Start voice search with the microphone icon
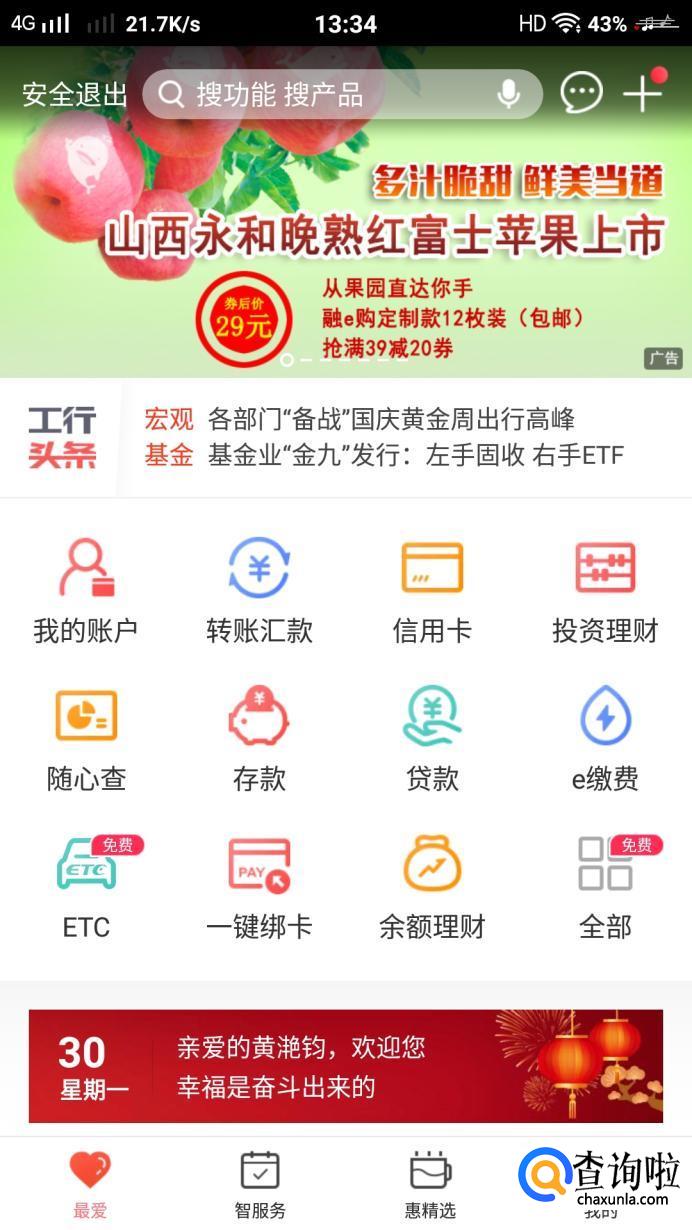 point(509,95)
